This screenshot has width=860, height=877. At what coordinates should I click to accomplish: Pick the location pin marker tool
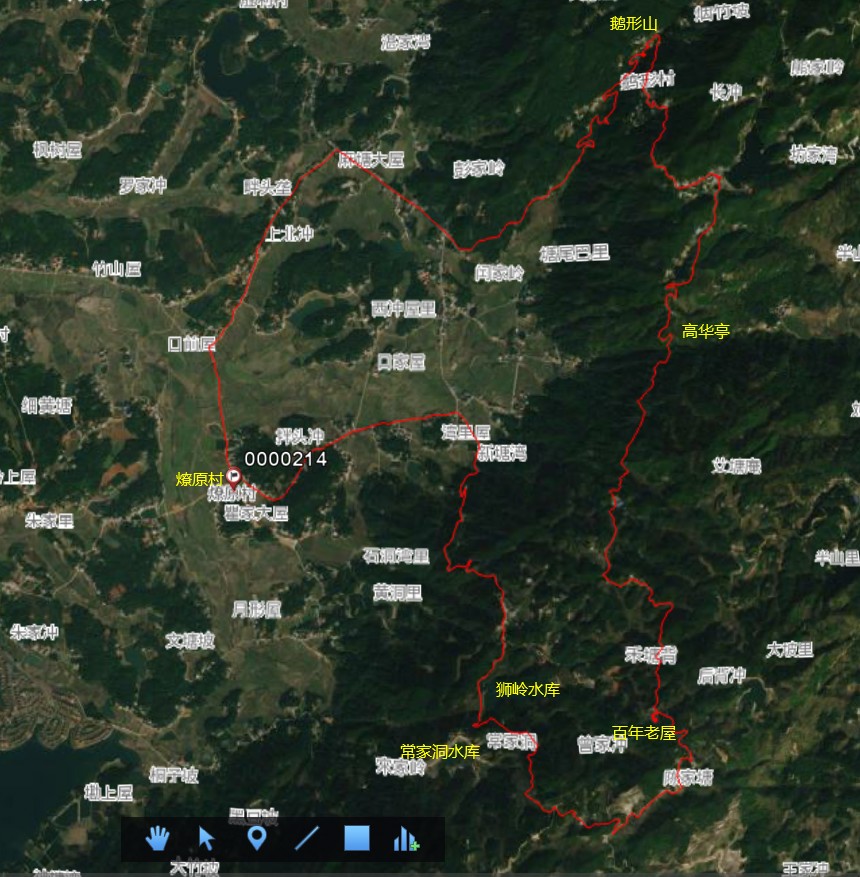[257, 838]
